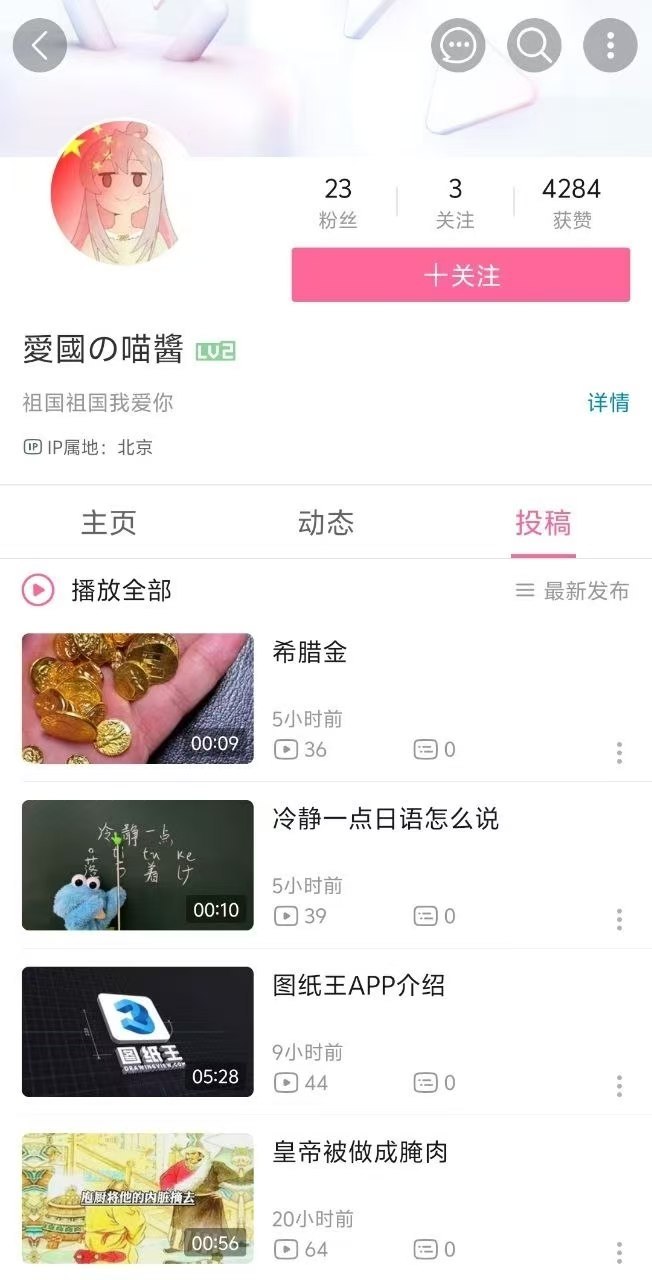This screenshot has height=1280, width=652.
Task: Play all videos with 播放全部
Action: 97,591
